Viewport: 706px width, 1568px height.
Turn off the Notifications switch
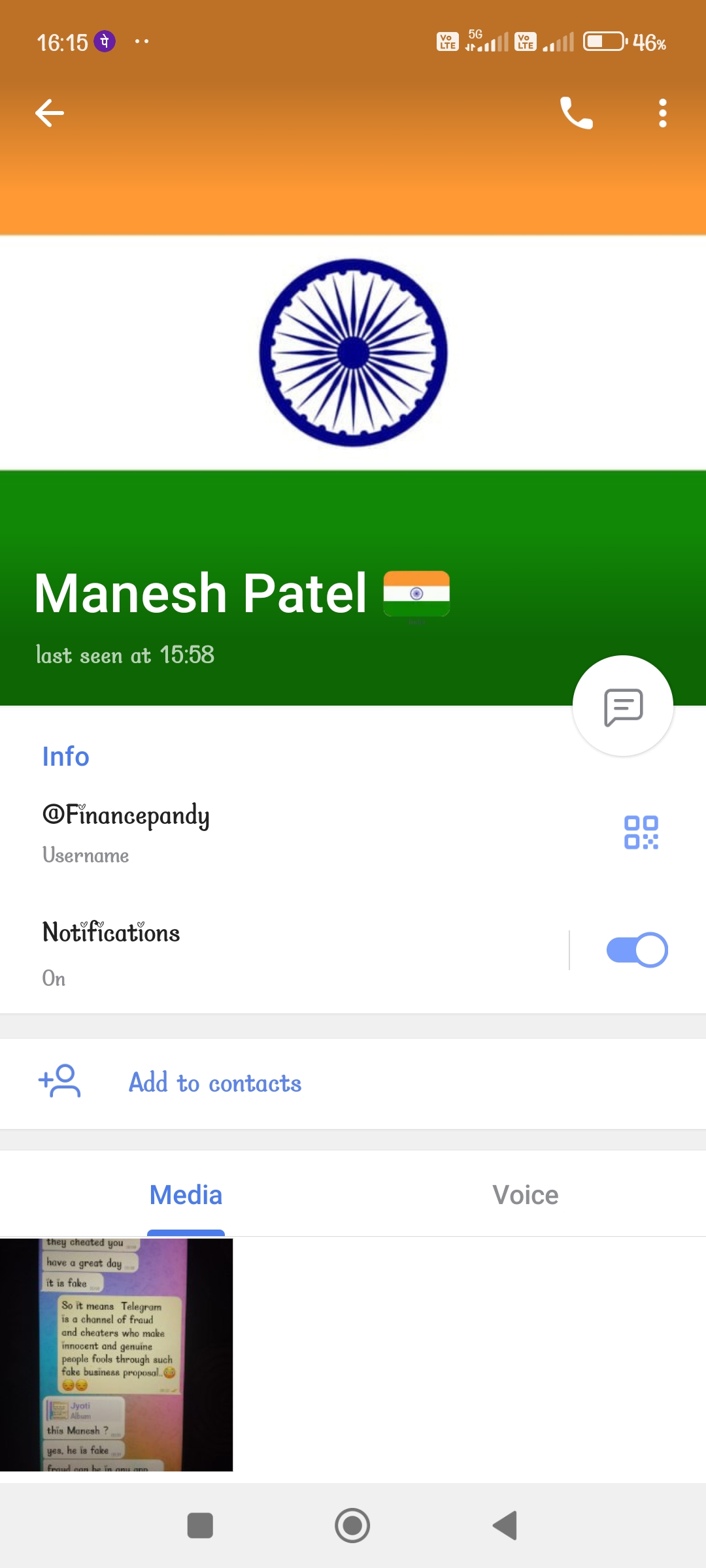[637, 950]
